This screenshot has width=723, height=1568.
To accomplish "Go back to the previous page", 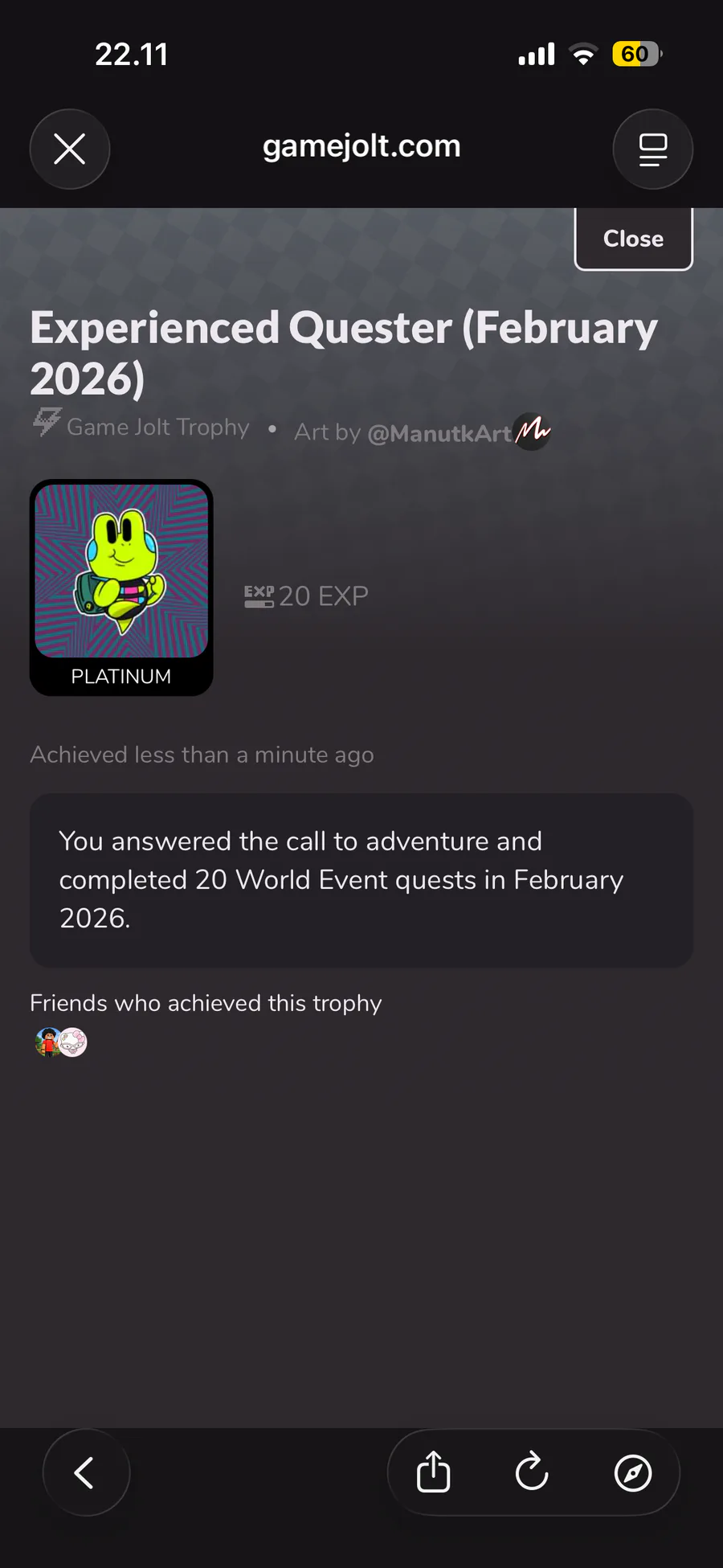I will [85, 1472].
